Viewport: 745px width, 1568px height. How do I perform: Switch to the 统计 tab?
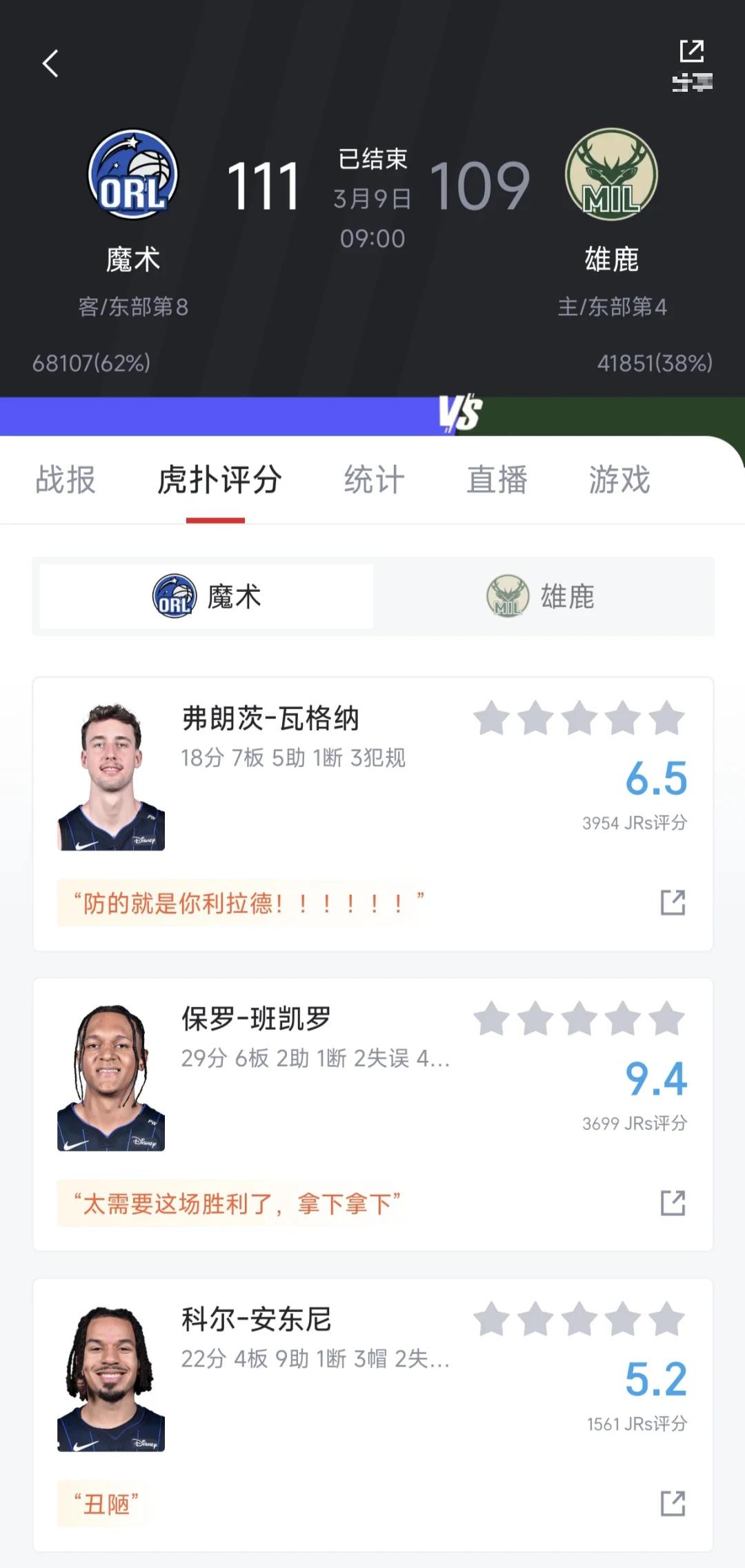(375, 481)
